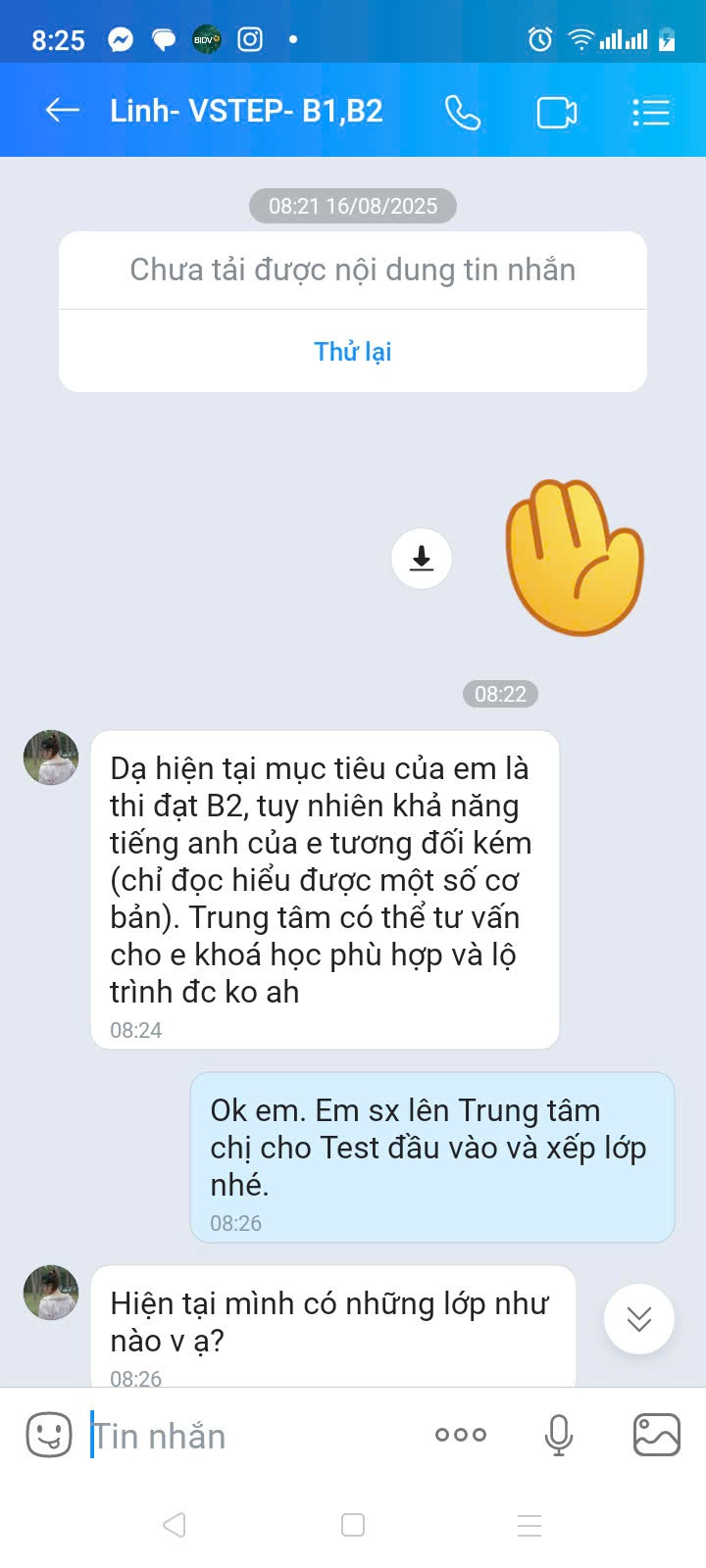Viewport: 706px width, 1568px height.
Task: Jump to the latest messages
Action: click(x=638, y=1319)
